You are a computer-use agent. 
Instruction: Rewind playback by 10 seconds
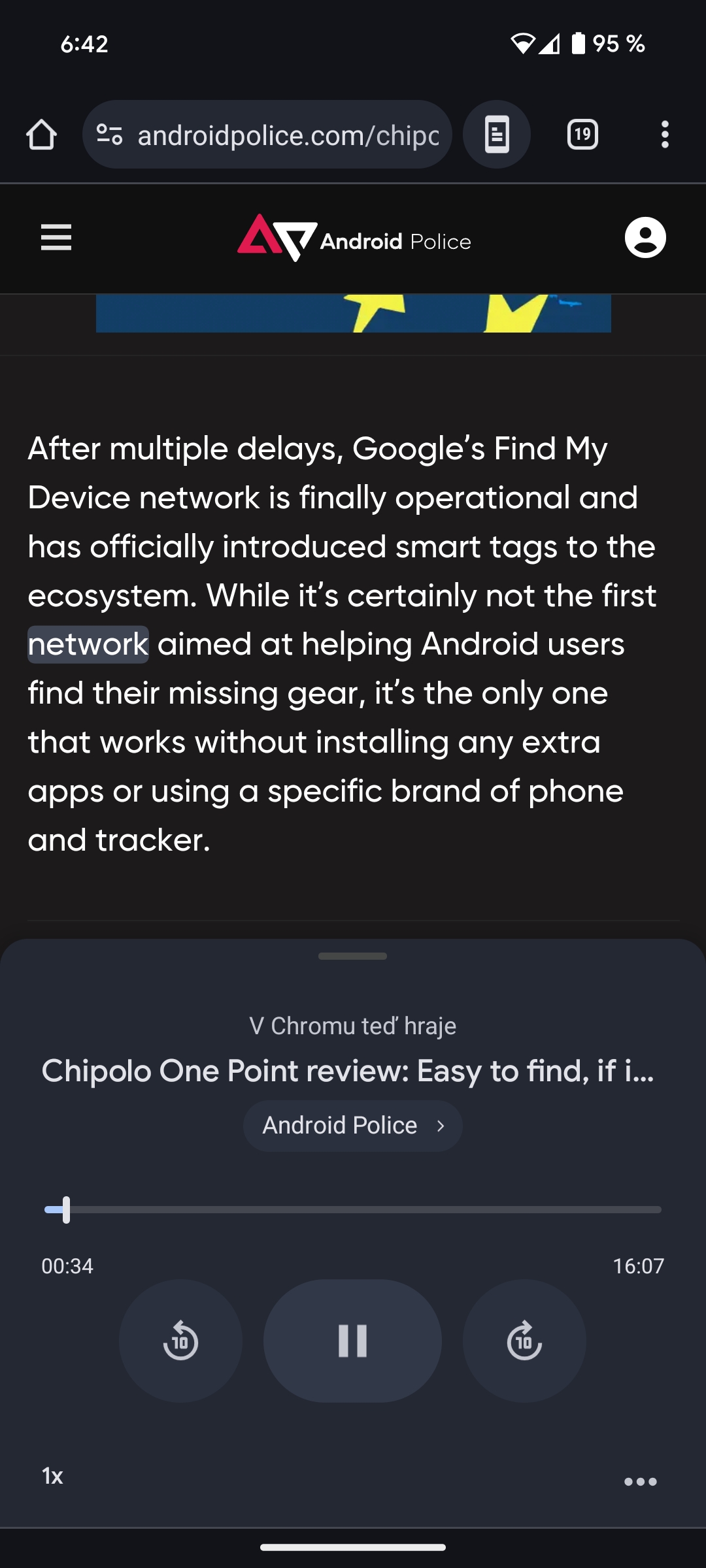point(180,1341)
